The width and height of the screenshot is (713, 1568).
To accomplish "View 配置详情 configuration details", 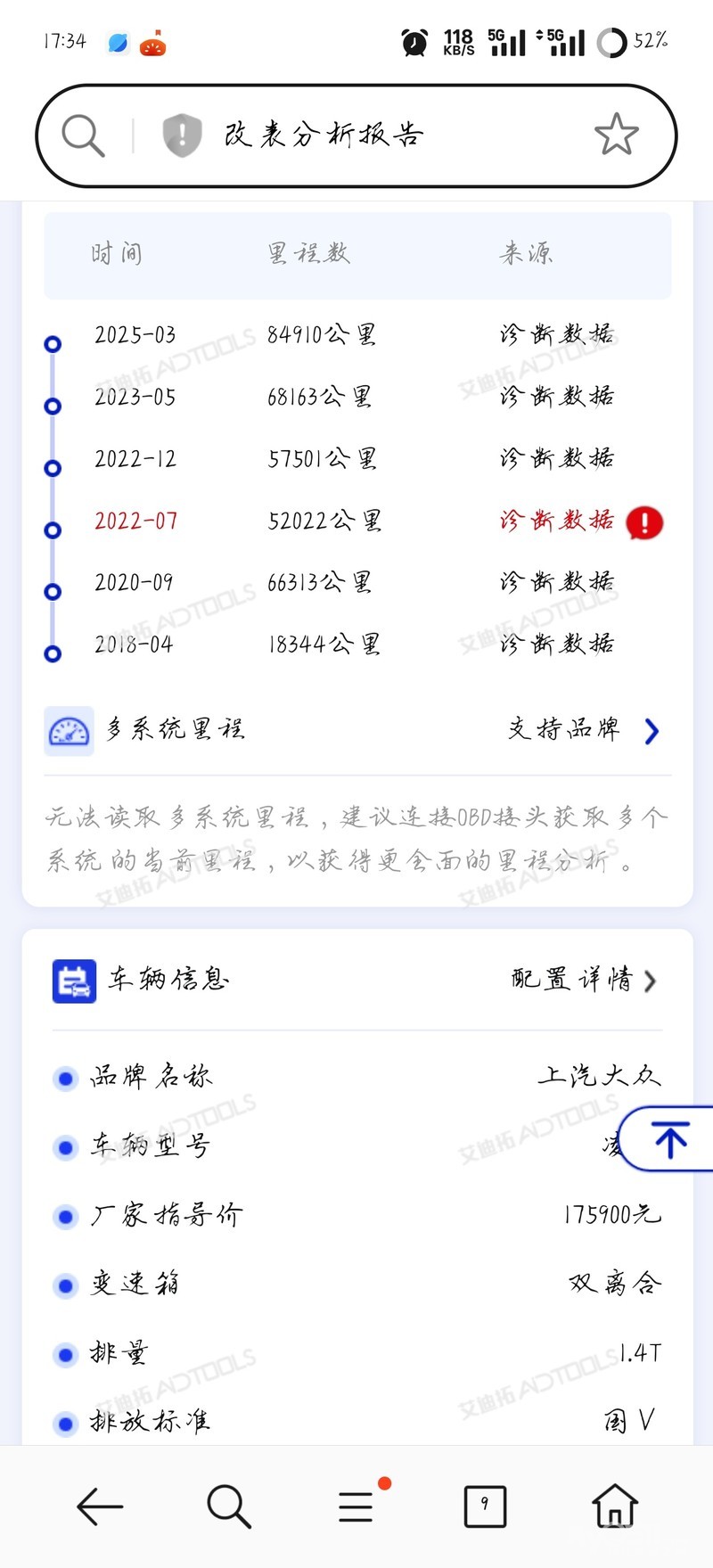I will (584, 980).
